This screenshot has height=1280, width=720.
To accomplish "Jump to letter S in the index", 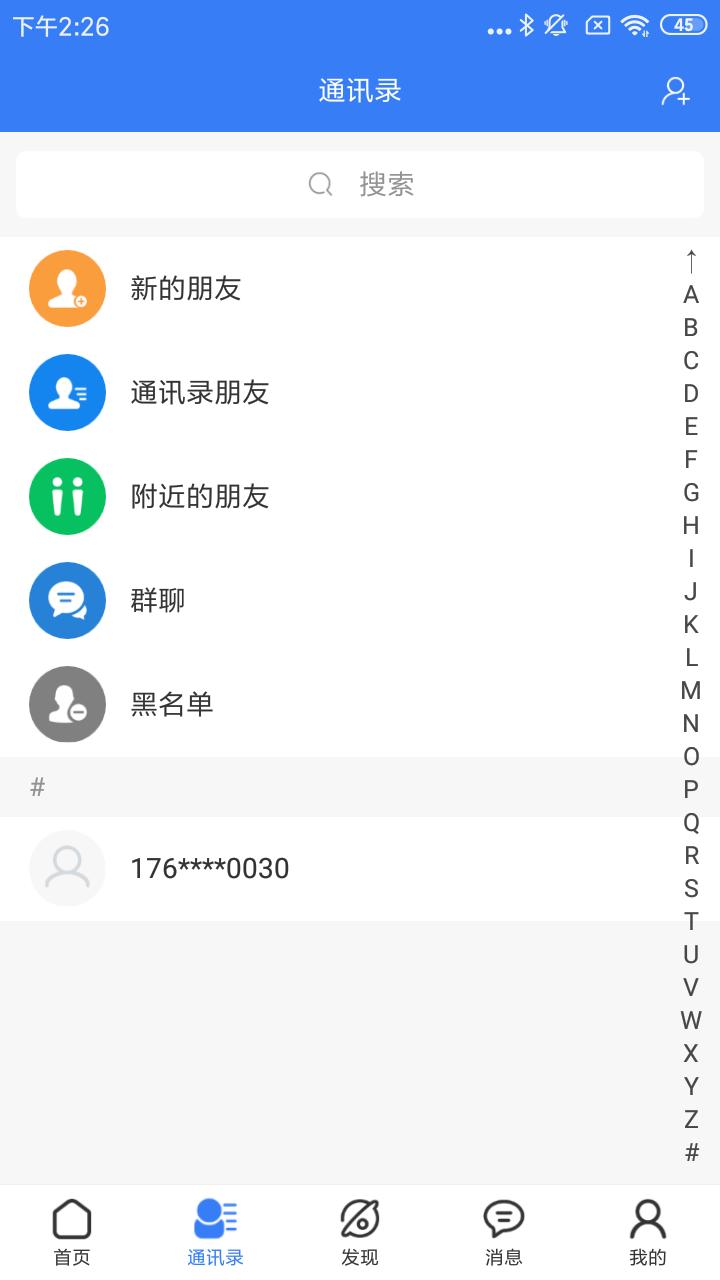I will click(691, 889).
